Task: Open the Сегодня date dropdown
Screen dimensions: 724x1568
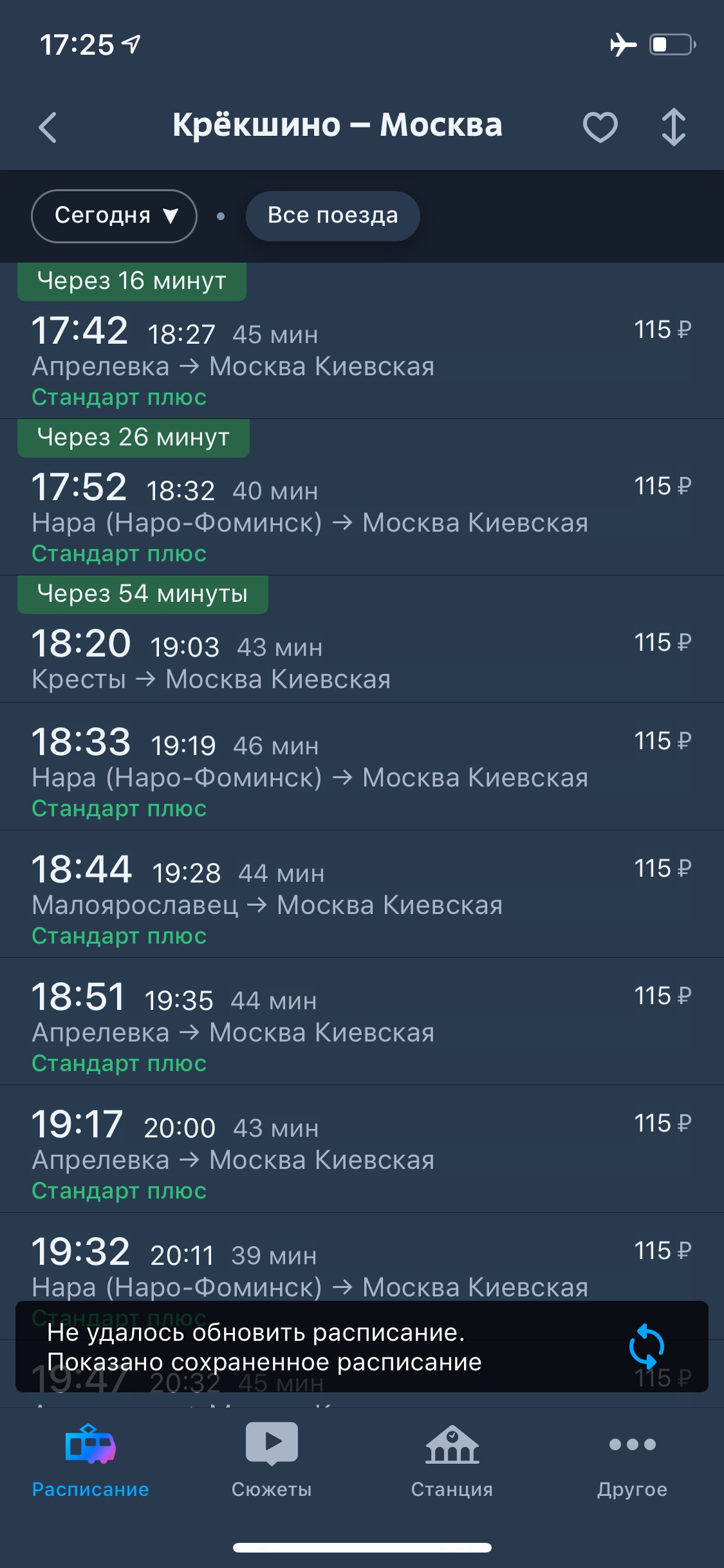Action: pos(114,216)
